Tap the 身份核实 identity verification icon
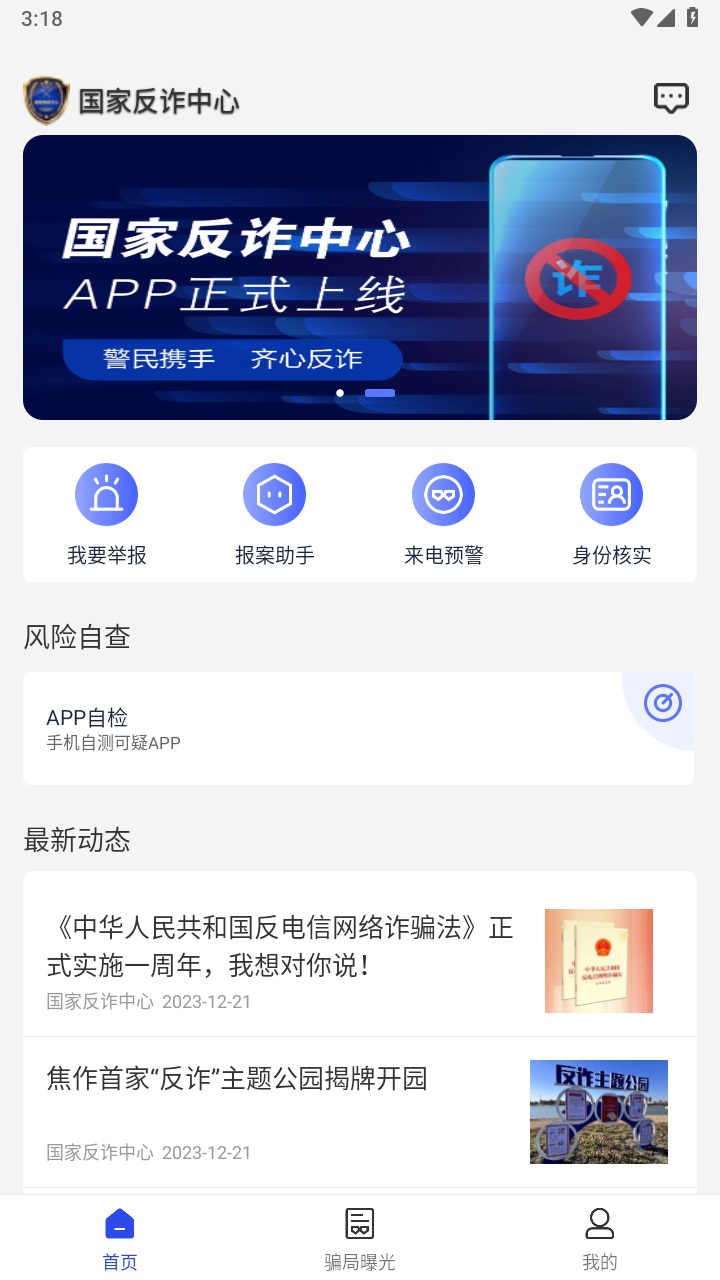720x1280 pixels. coord(611,493)
